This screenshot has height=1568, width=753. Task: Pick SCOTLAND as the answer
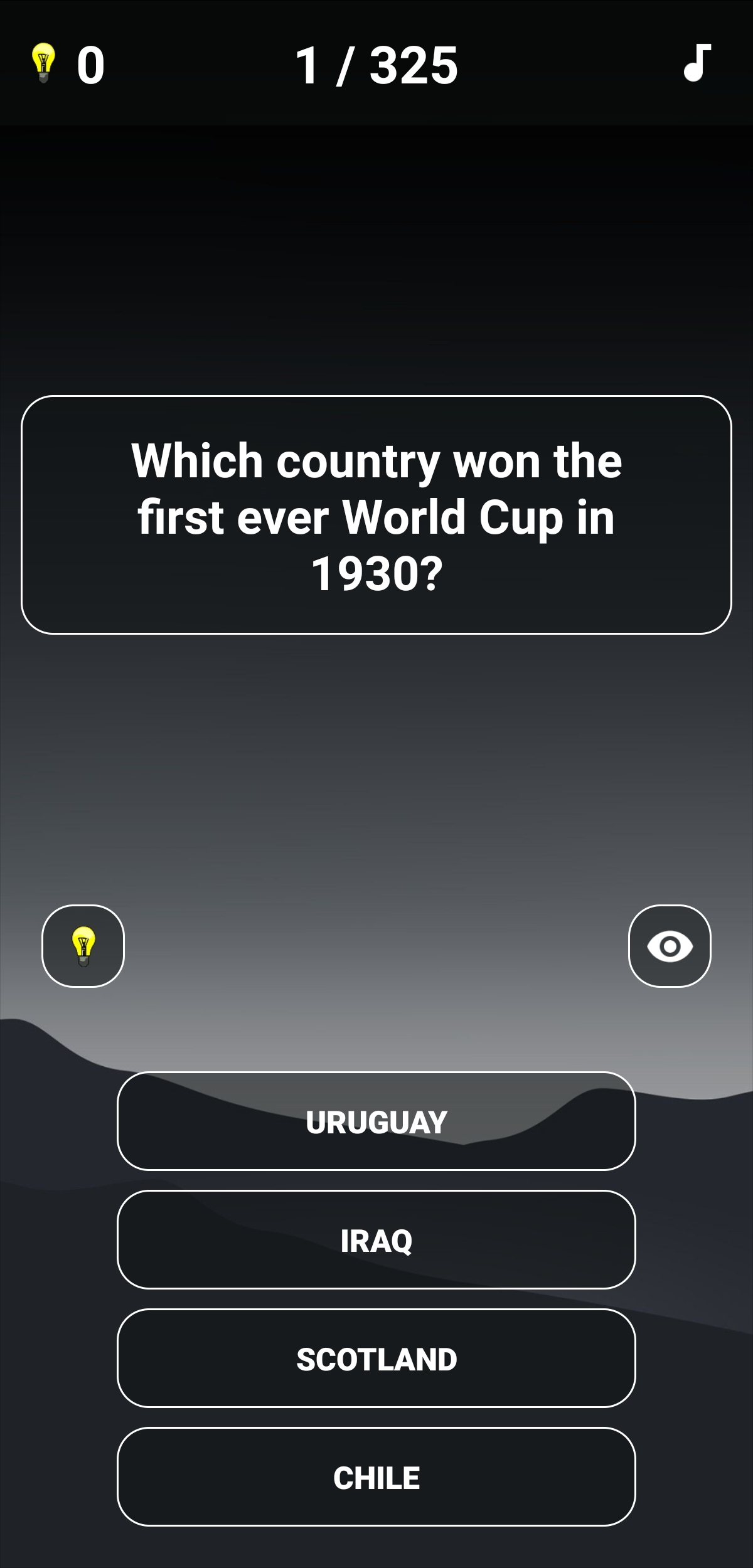point(376,1359)
